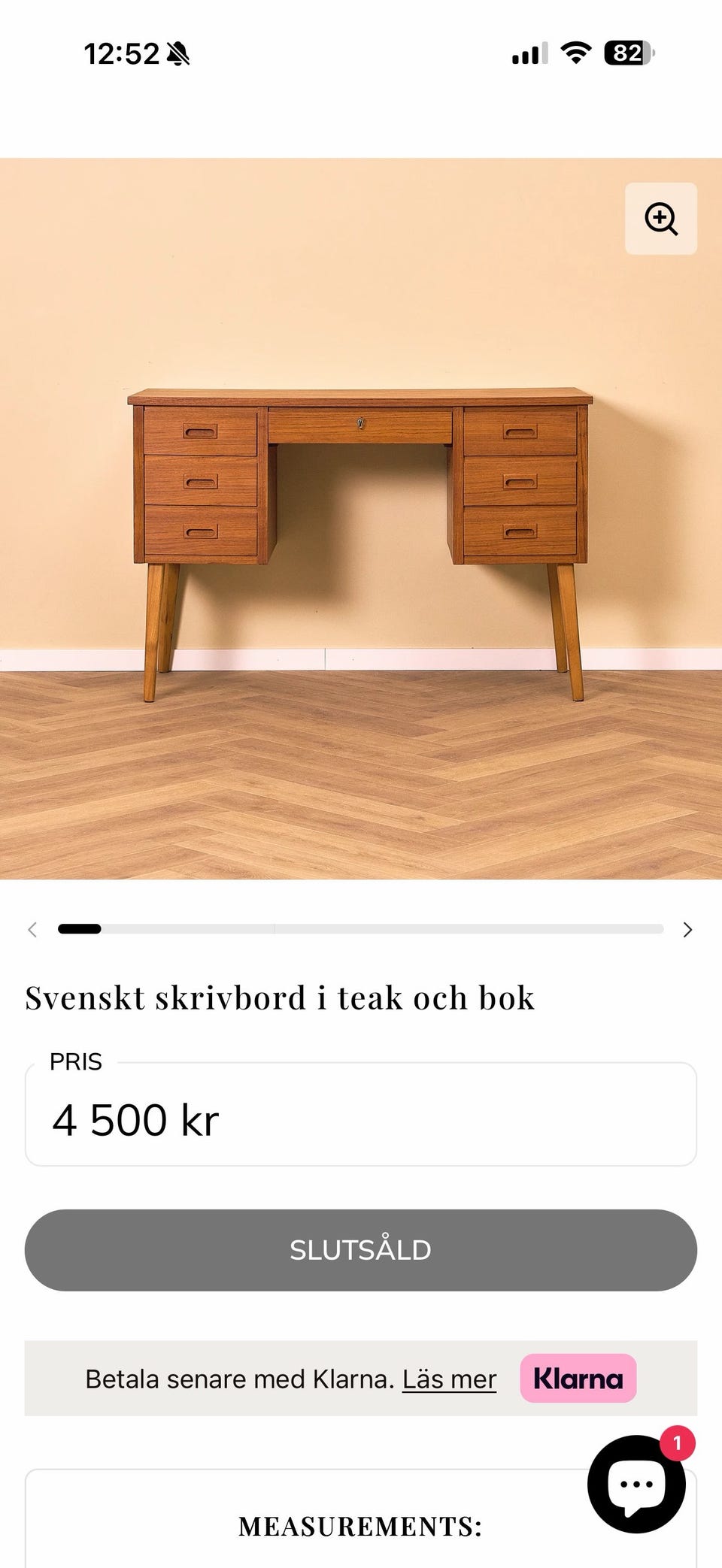Tap the muted notifications bell icon
Screen dimensions: 722x1568
(x=180, y=54)
